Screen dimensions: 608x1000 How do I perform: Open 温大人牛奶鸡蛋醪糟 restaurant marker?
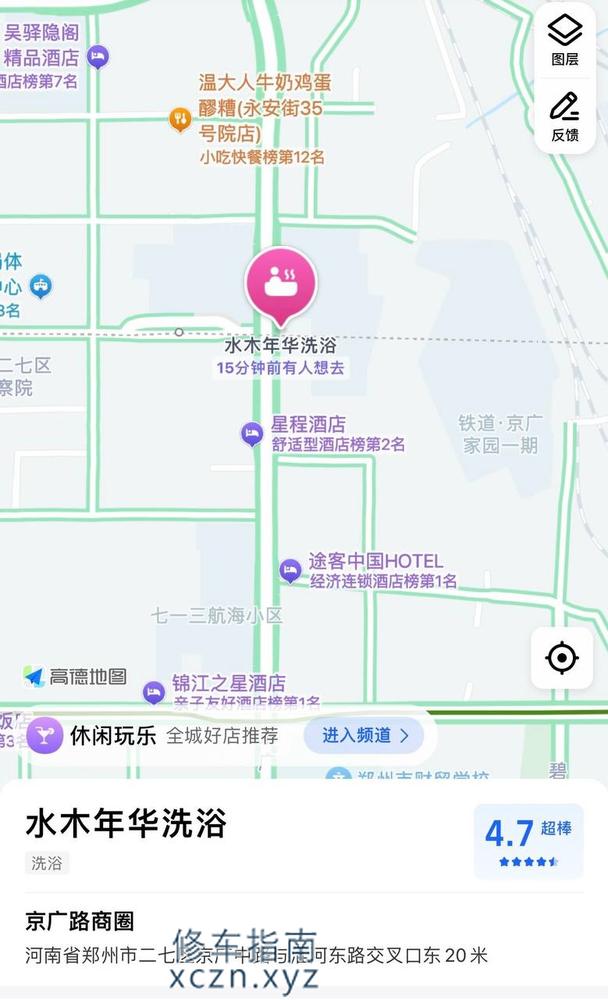(181, 120)
